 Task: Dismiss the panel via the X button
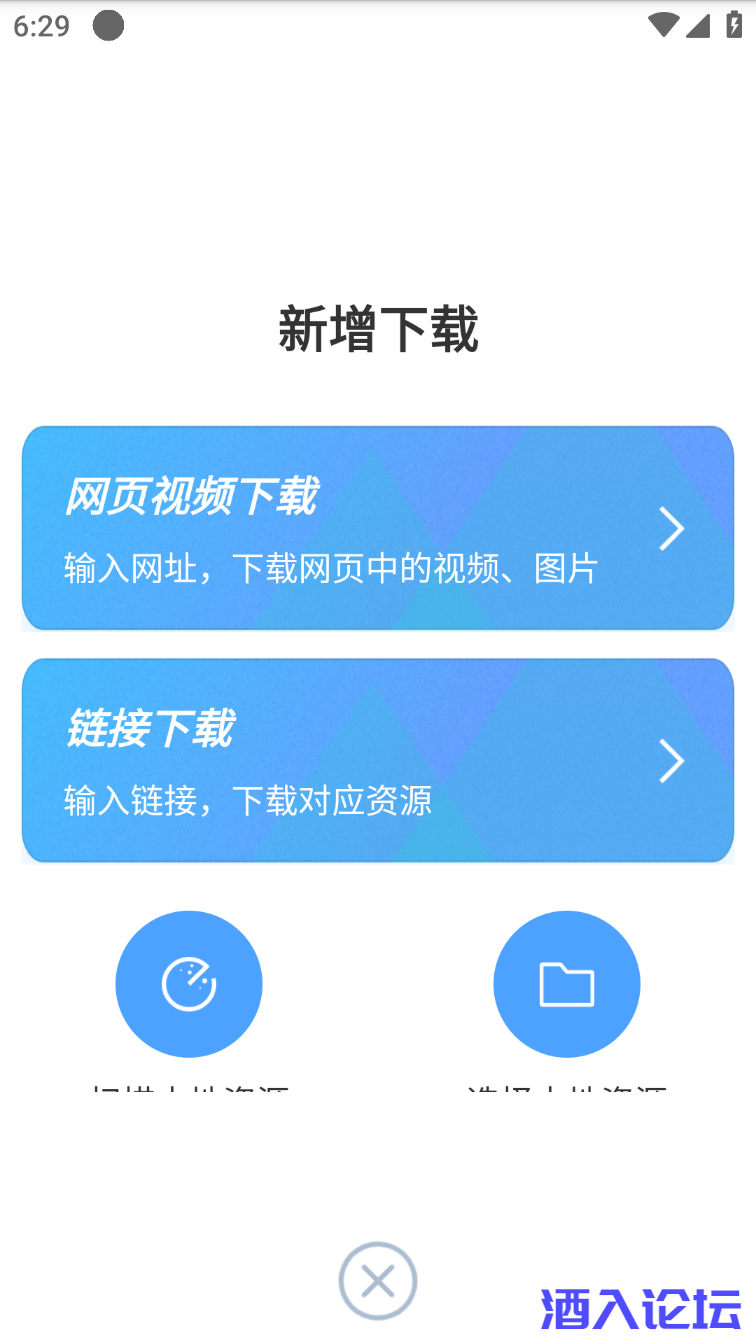(378, 1281)
